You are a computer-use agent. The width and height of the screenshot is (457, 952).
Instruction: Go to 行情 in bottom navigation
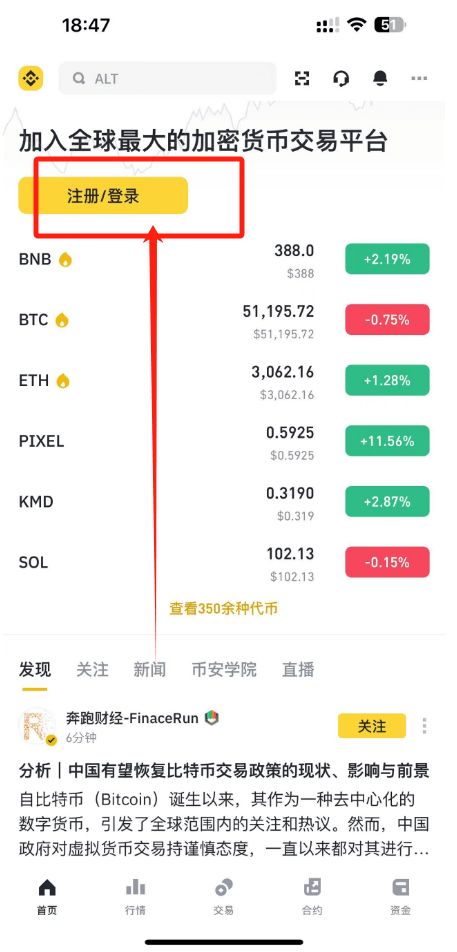[x=135, y=896]
